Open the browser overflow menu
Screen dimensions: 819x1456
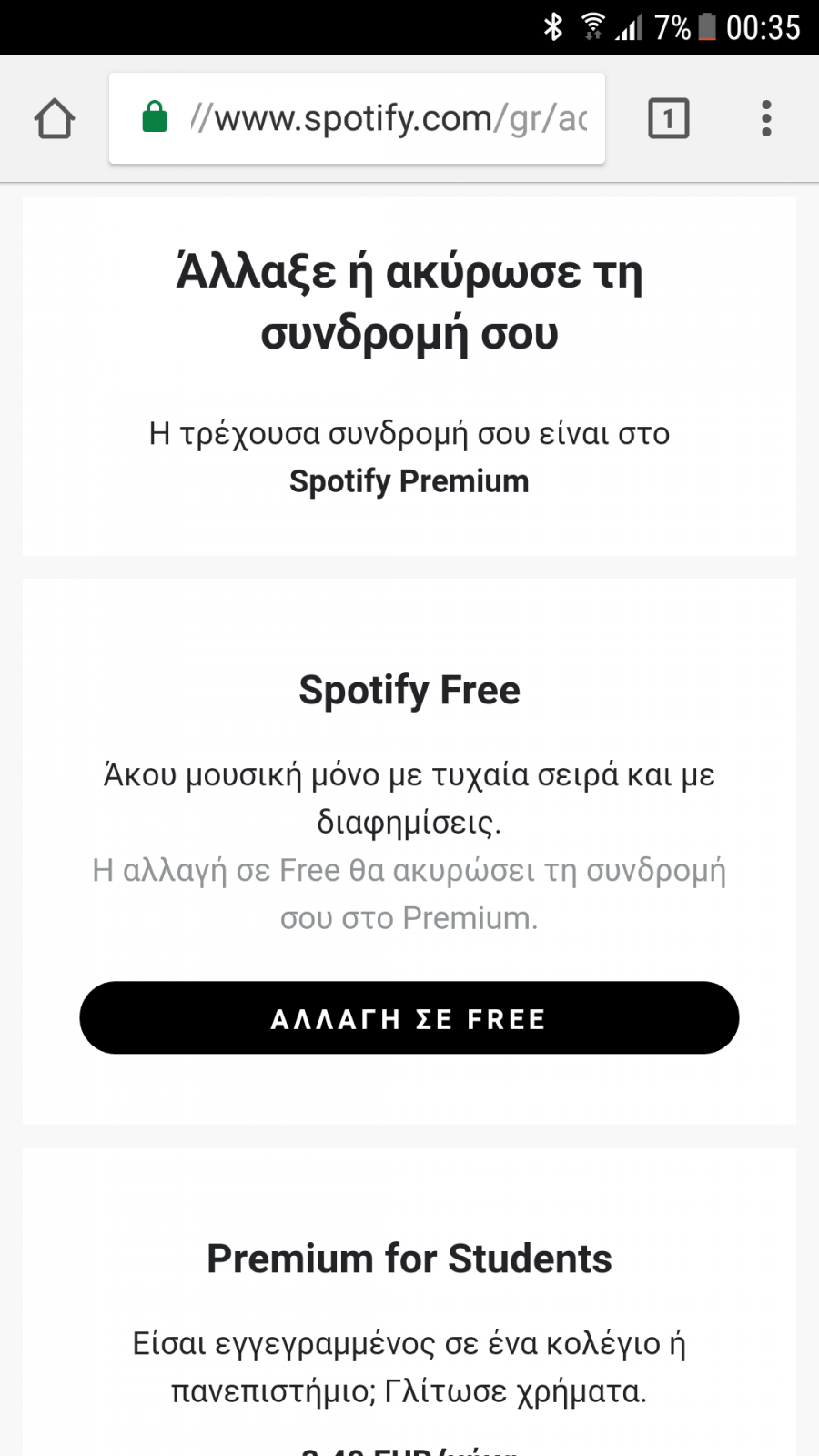pyautogui.click(x=766, y=118)
